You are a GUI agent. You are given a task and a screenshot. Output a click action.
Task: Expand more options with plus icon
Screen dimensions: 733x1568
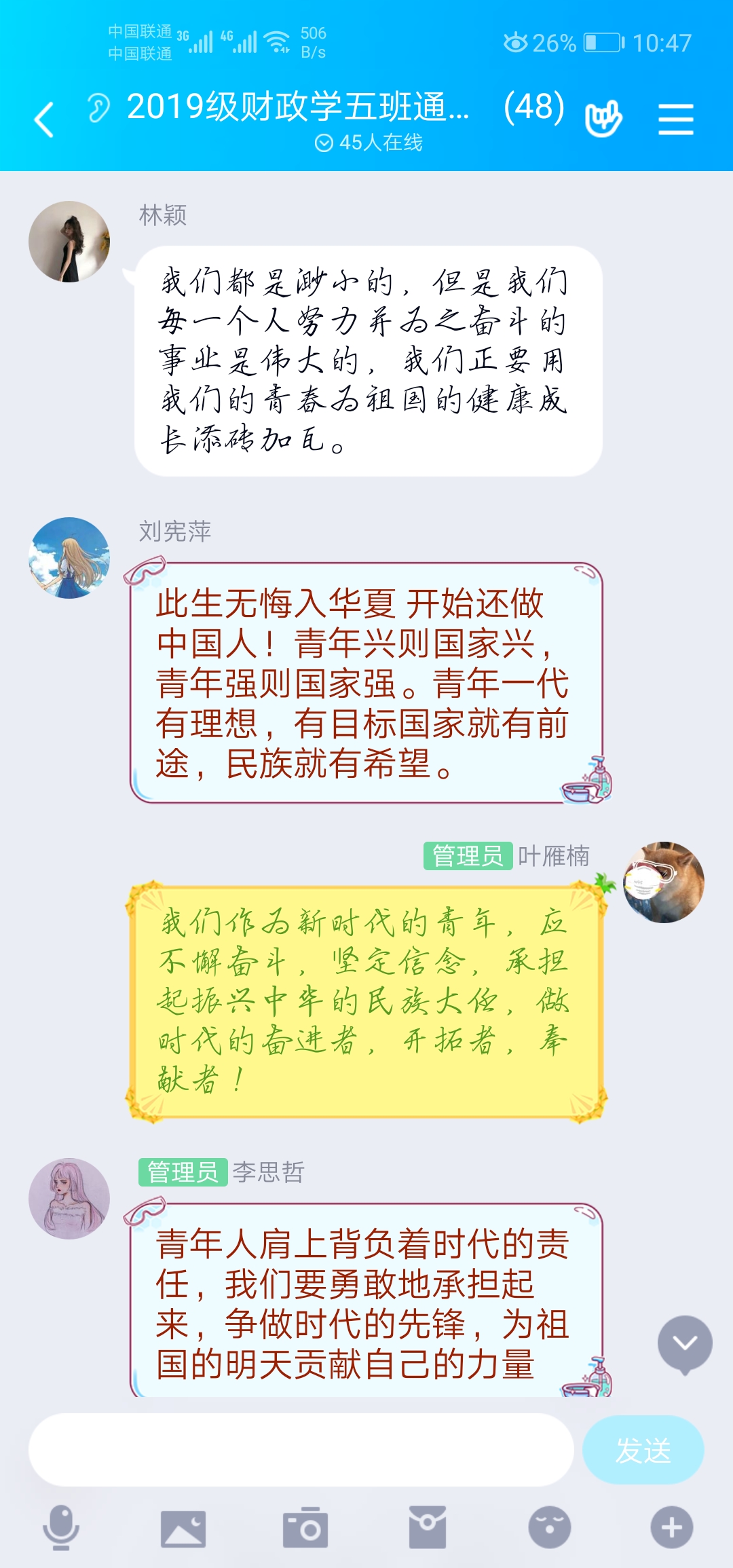click(672, 1528)
